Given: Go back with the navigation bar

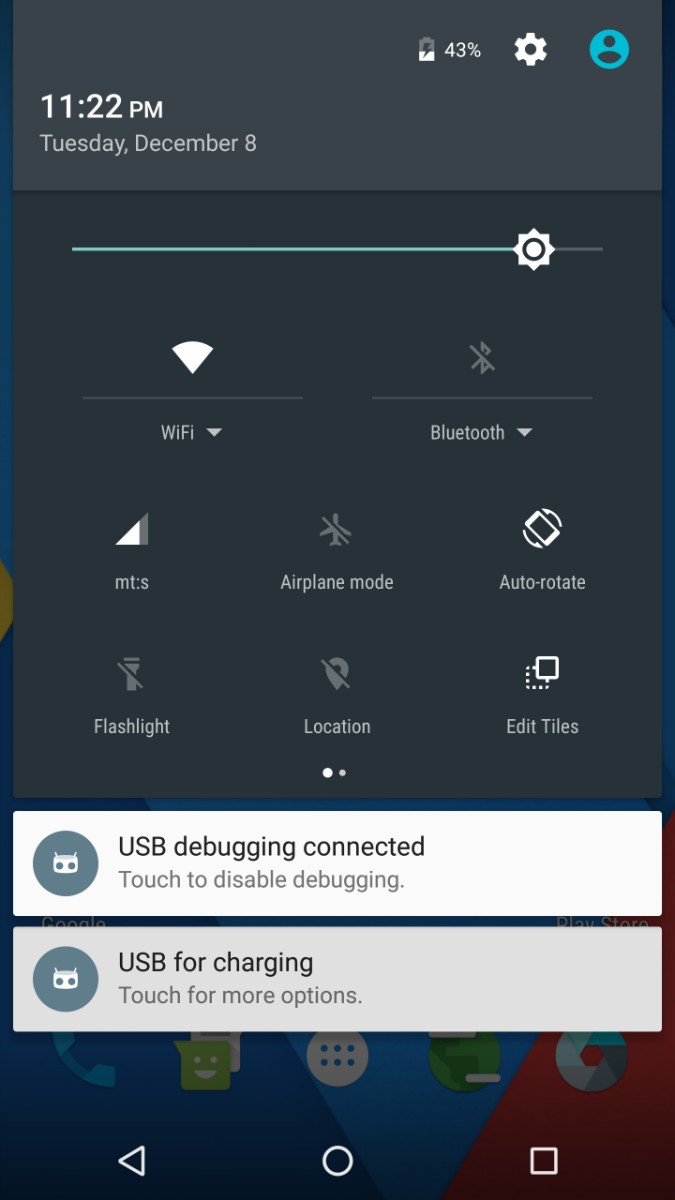Looking at the screenshot, I should coord(132,1160).
